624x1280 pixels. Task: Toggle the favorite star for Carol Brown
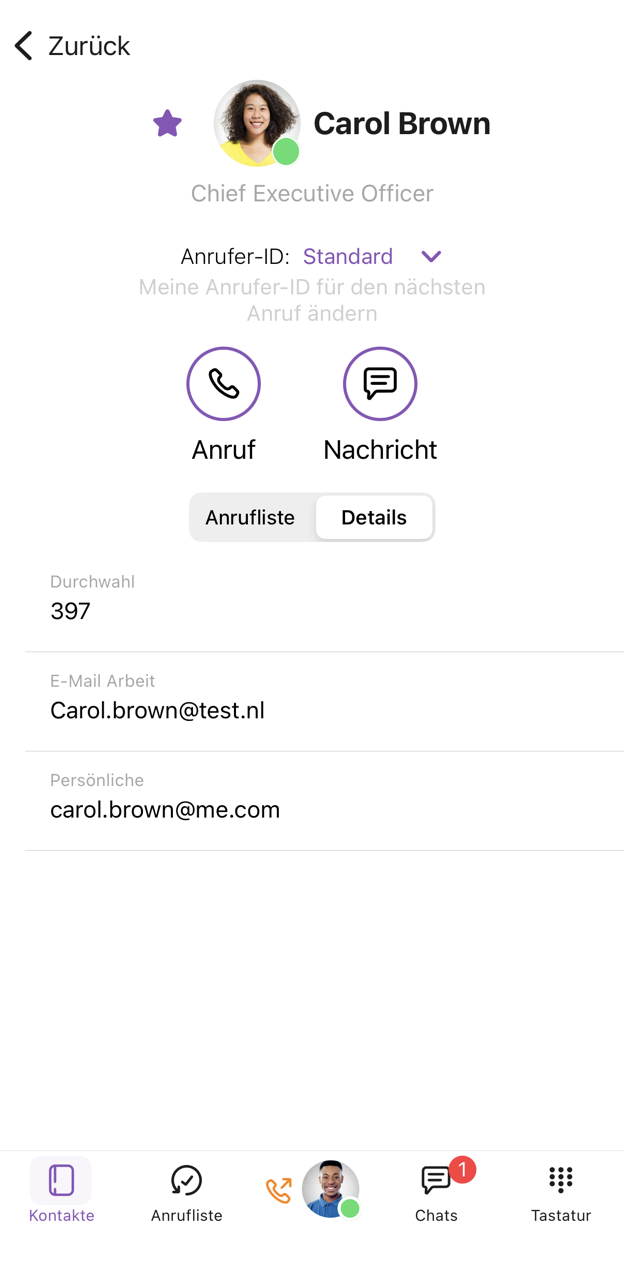click(167, 123)
